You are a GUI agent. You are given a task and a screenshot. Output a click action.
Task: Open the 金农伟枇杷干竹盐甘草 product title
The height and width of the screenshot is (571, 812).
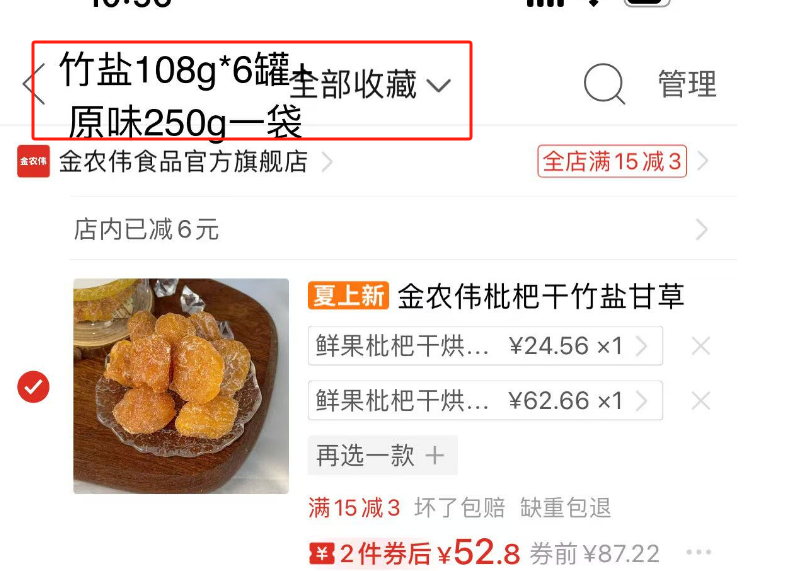(541, 297)
